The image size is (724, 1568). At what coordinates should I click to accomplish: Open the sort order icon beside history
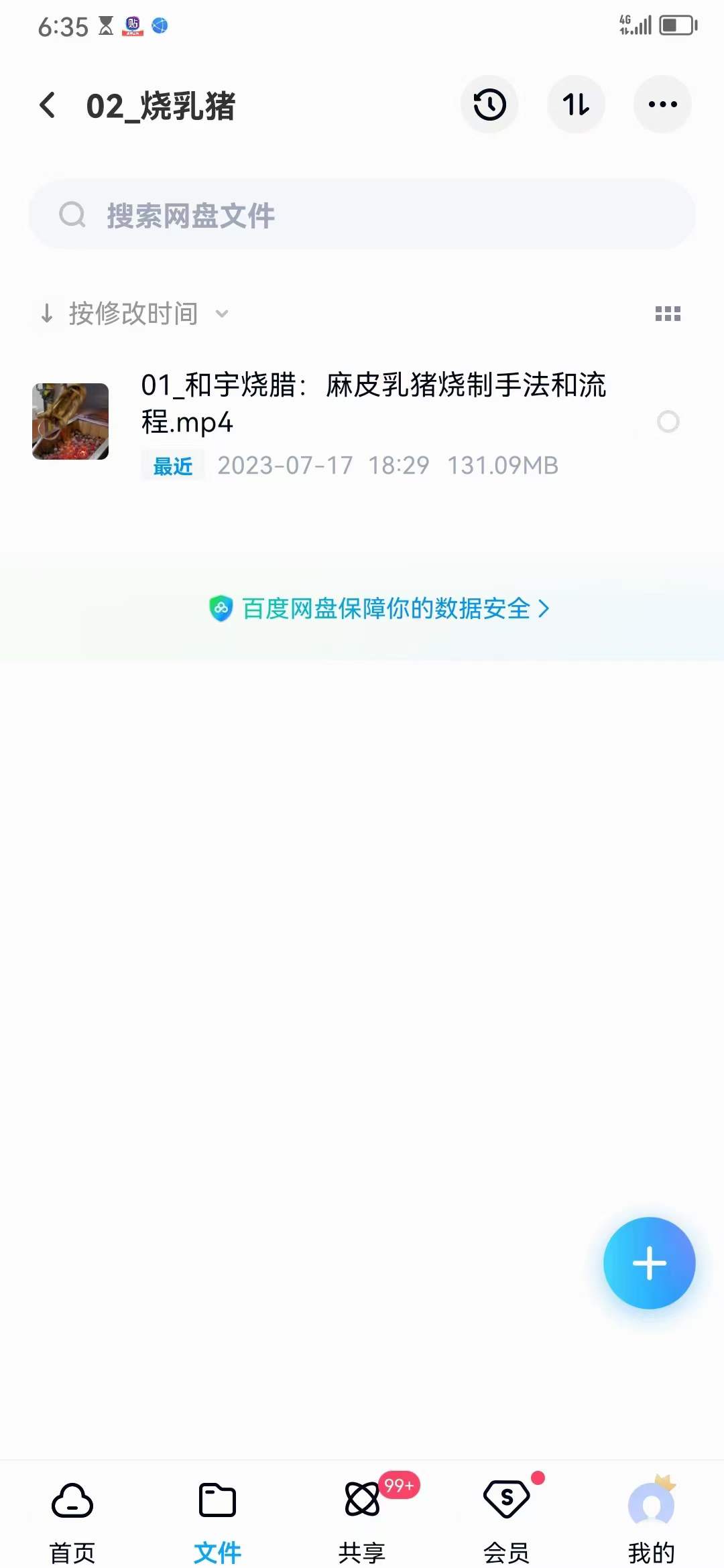click(x=576, y=105)
